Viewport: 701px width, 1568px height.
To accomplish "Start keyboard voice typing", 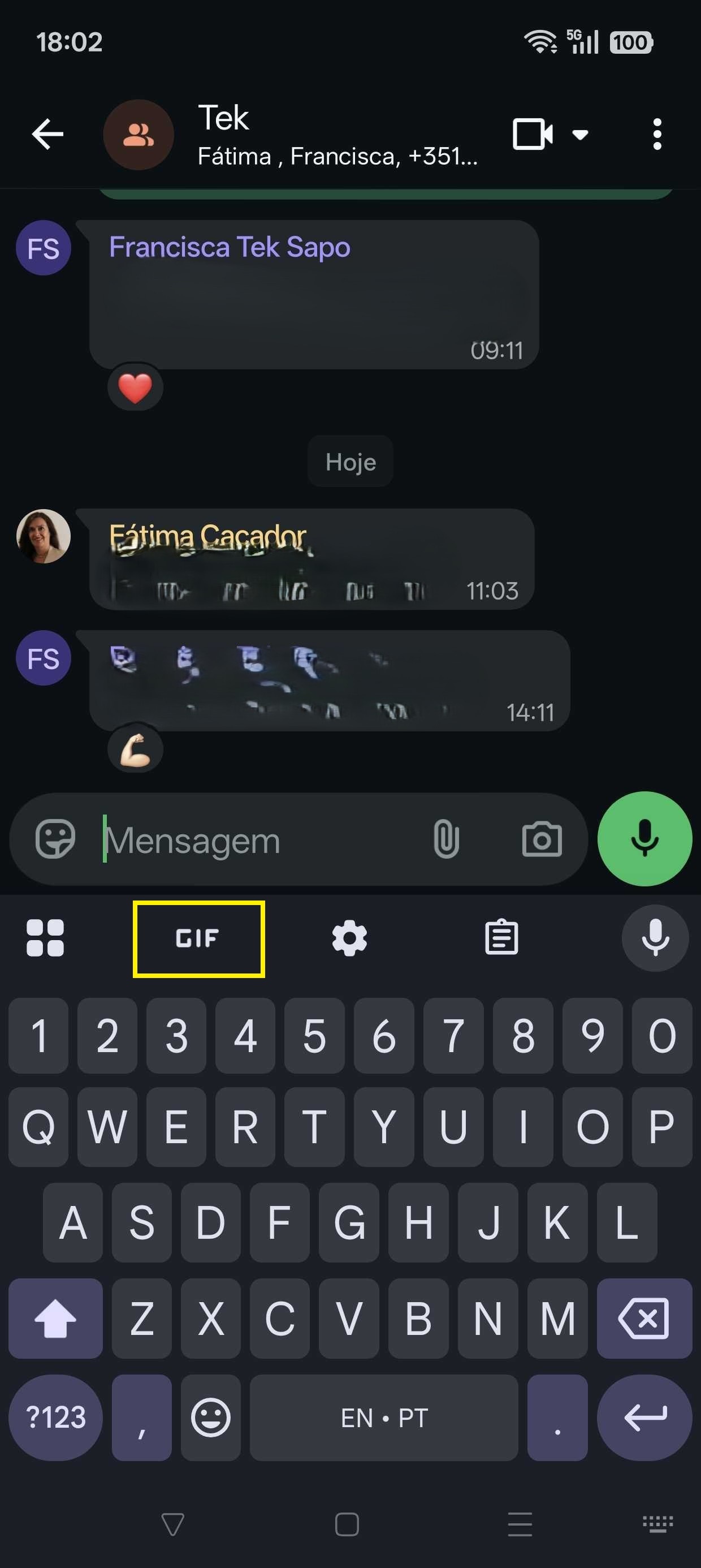I will pyautogui.click(x=655, y=938).
